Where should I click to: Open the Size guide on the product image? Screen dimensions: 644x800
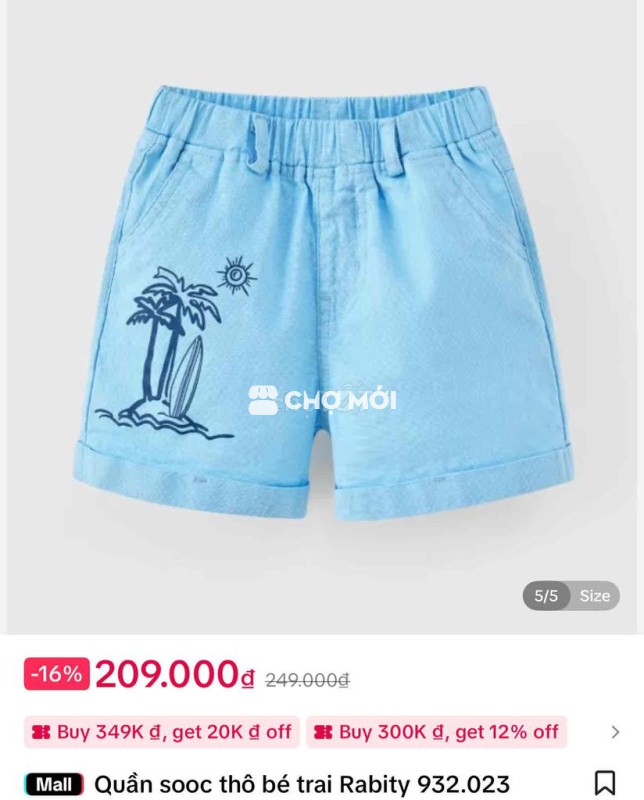point(594,596)
